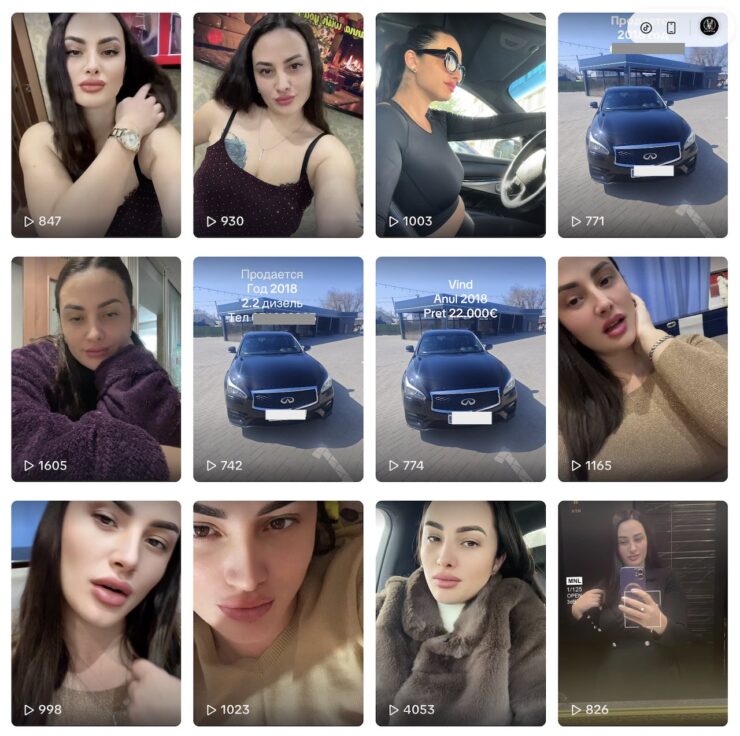
Task: Open the profile avatar menu
Action: pyautogui.click(x=708, y=27)
